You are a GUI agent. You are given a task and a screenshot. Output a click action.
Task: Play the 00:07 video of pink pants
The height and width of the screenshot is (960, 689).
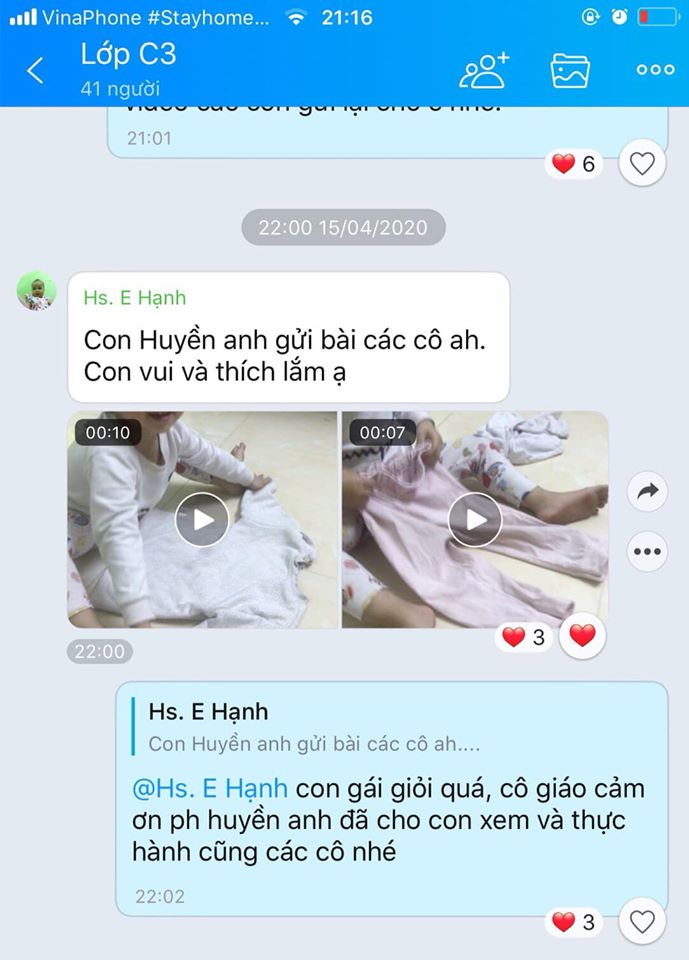(474, 519)
